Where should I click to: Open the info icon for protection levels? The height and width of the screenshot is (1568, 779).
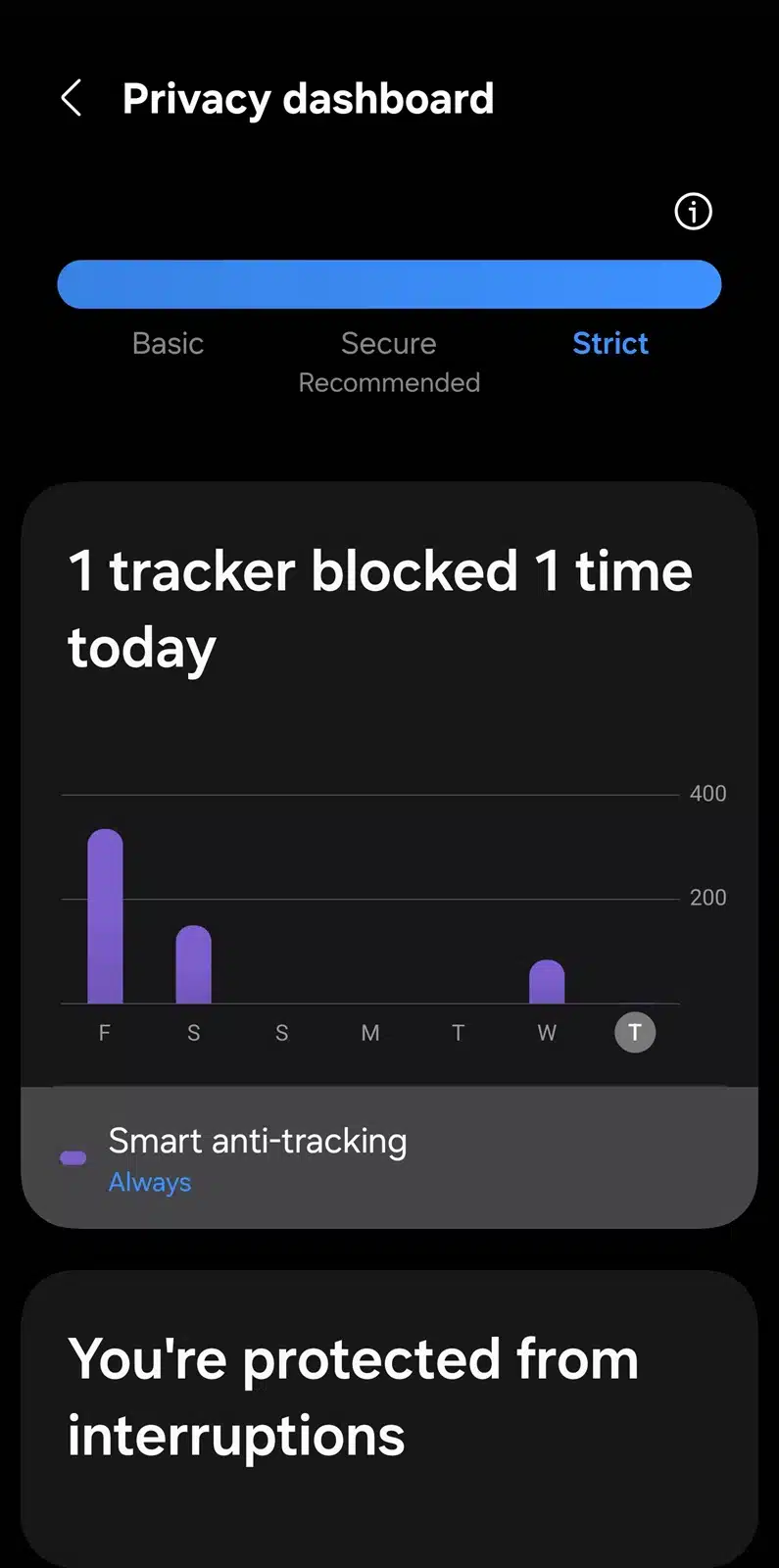click(x=693, y=212)
